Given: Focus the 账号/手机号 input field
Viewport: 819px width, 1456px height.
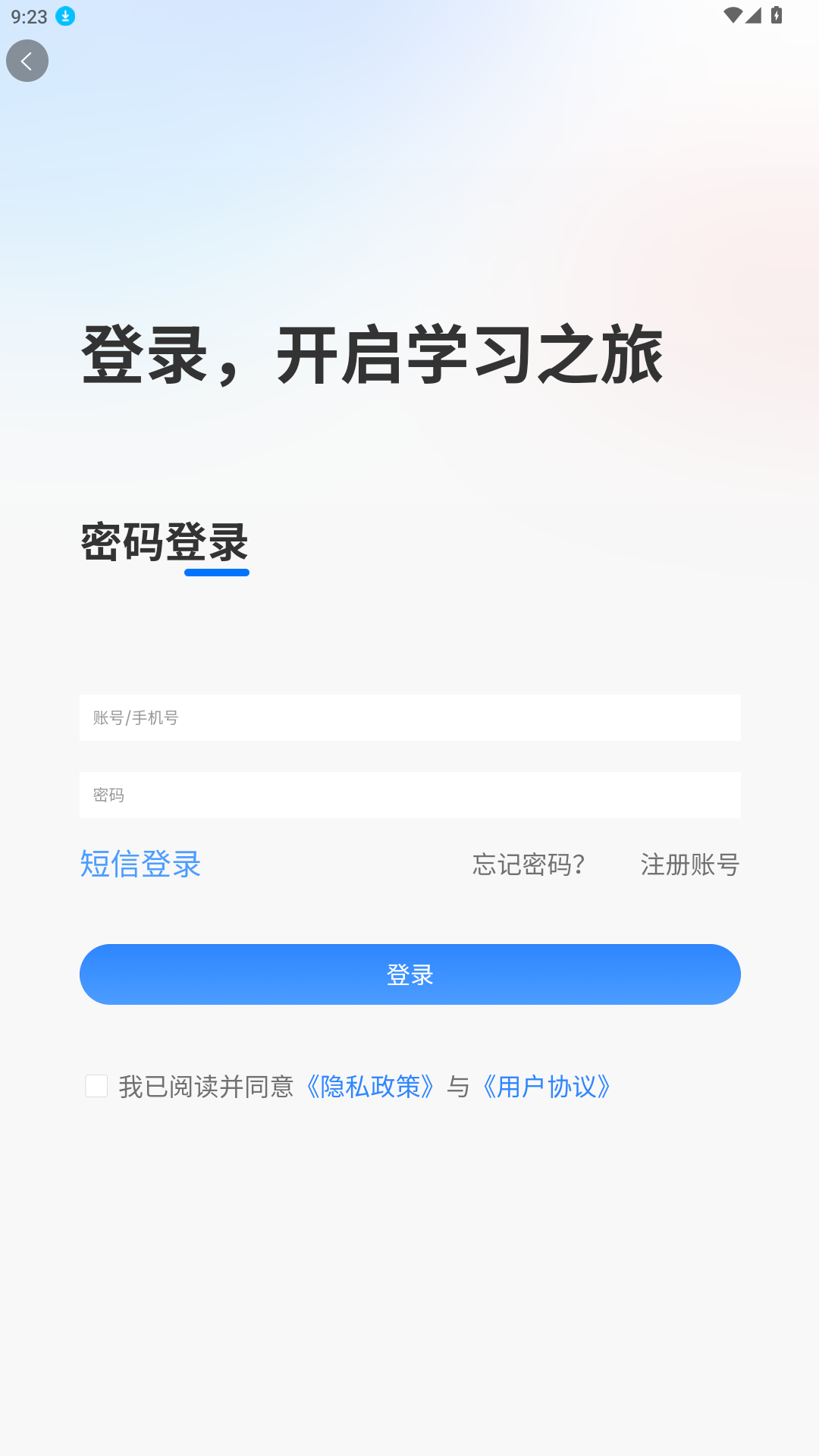Looking at the screenshot, I should (409, 717).
